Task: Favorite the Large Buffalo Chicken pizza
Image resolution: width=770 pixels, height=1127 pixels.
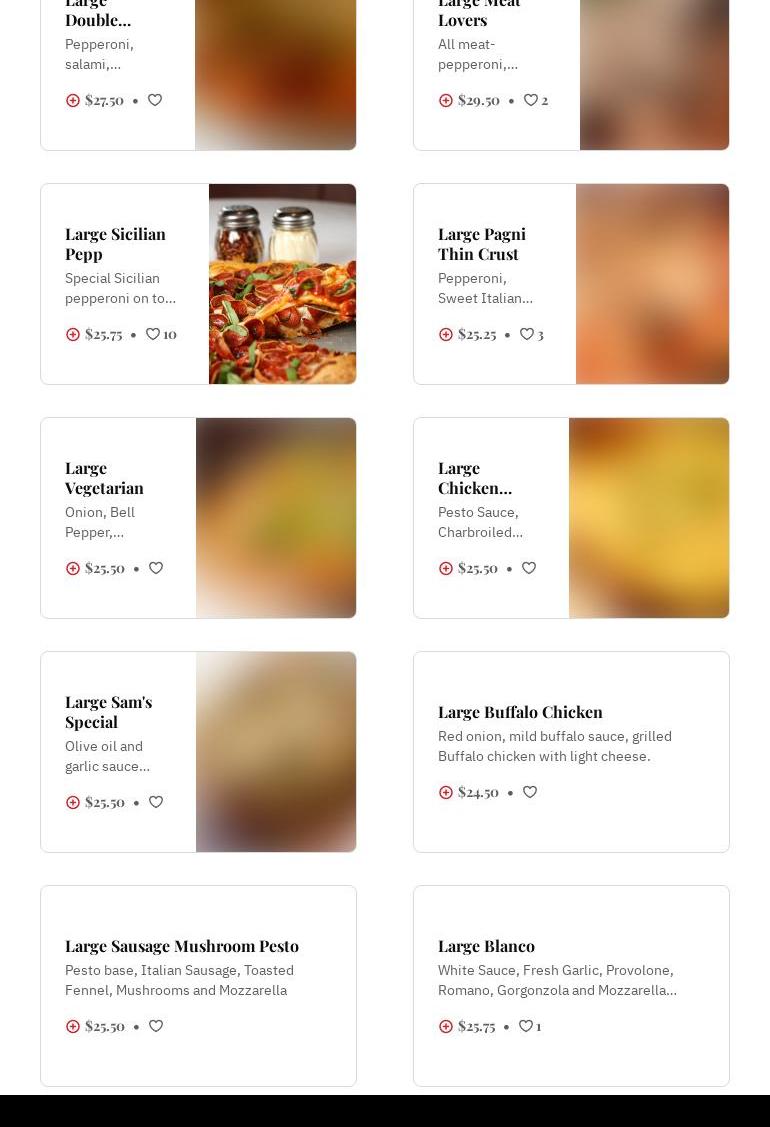Action: coord(530,792)
